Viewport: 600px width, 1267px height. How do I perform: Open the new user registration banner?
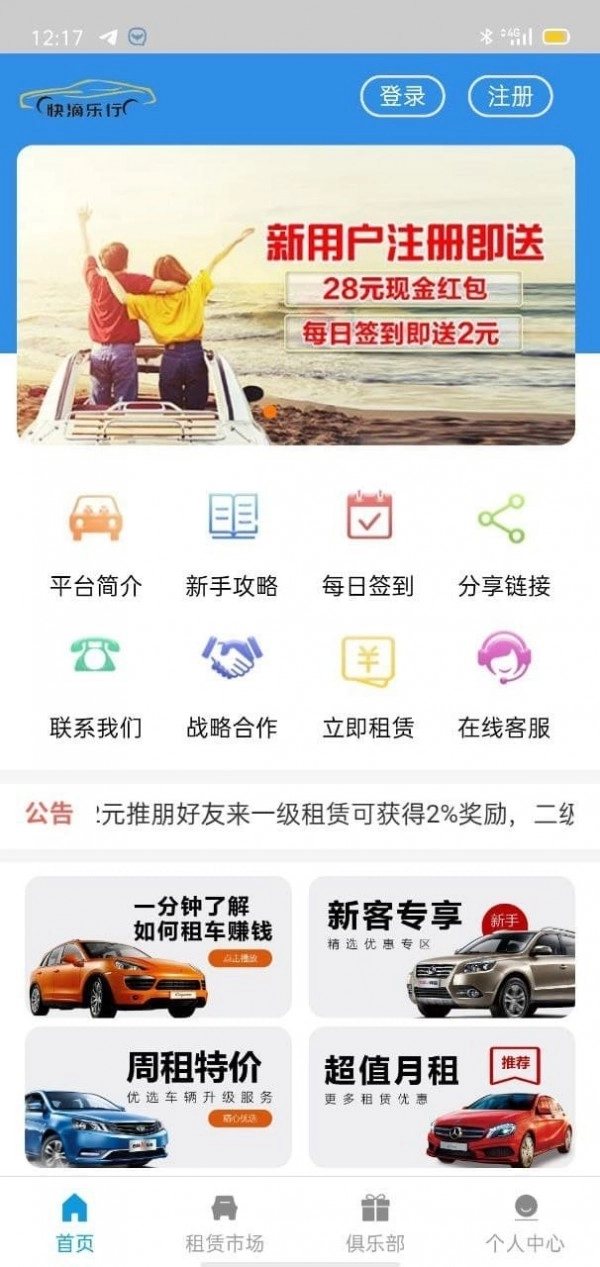pos(296,295)
